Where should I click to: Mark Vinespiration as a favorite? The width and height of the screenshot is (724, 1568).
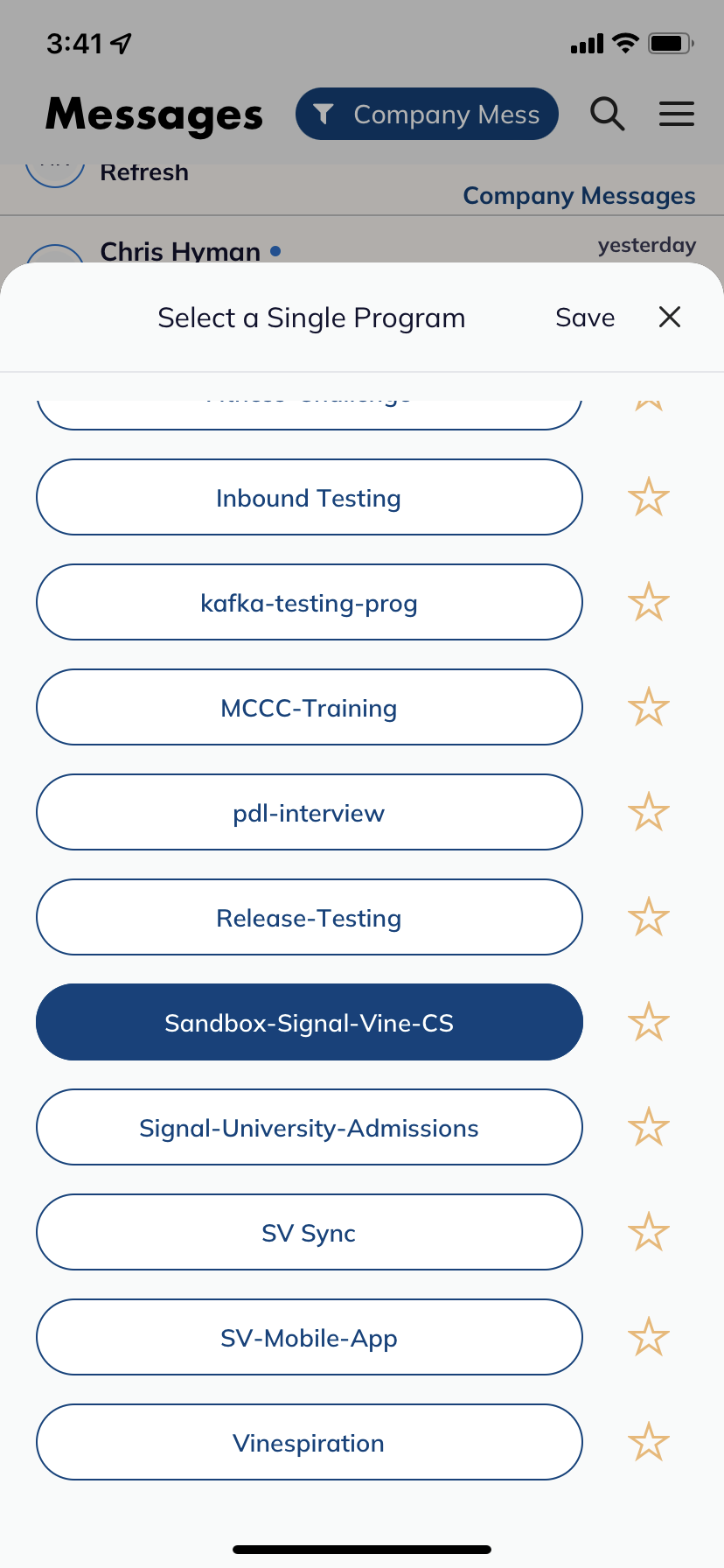tap(649, 1443)
